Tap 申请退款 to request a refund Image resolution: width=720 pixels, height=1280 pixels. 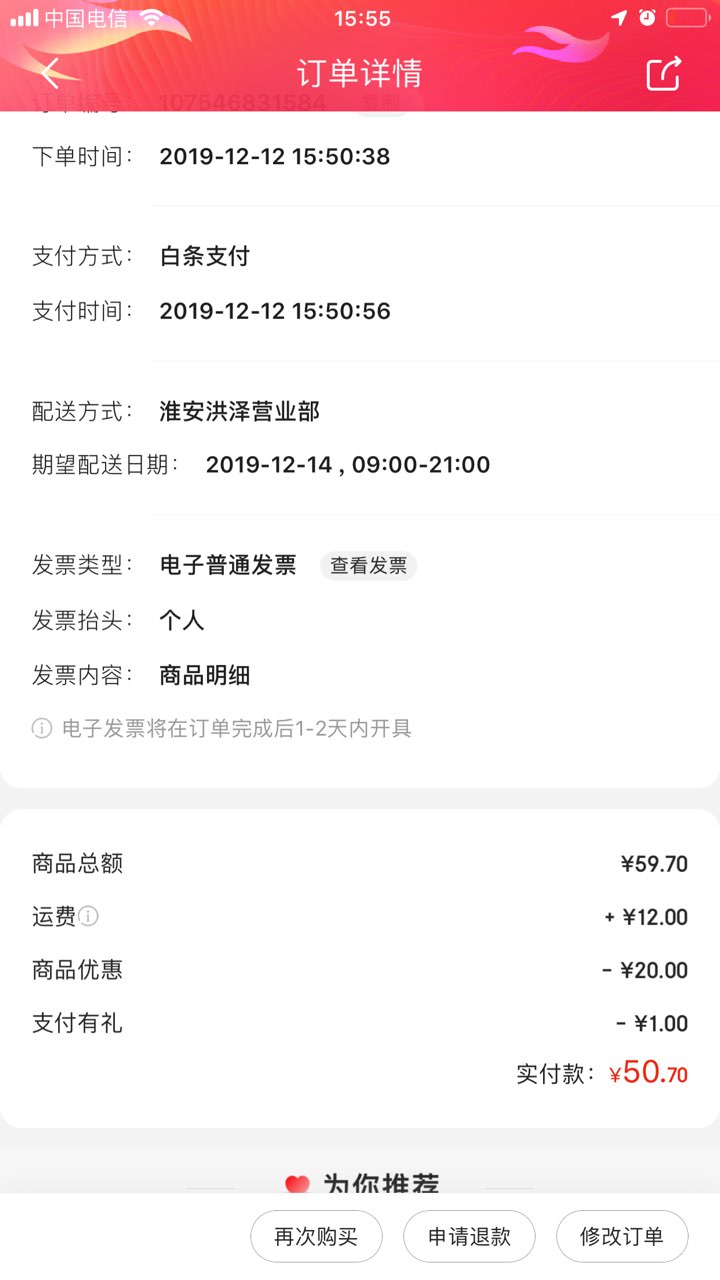tap(469, 1236)
